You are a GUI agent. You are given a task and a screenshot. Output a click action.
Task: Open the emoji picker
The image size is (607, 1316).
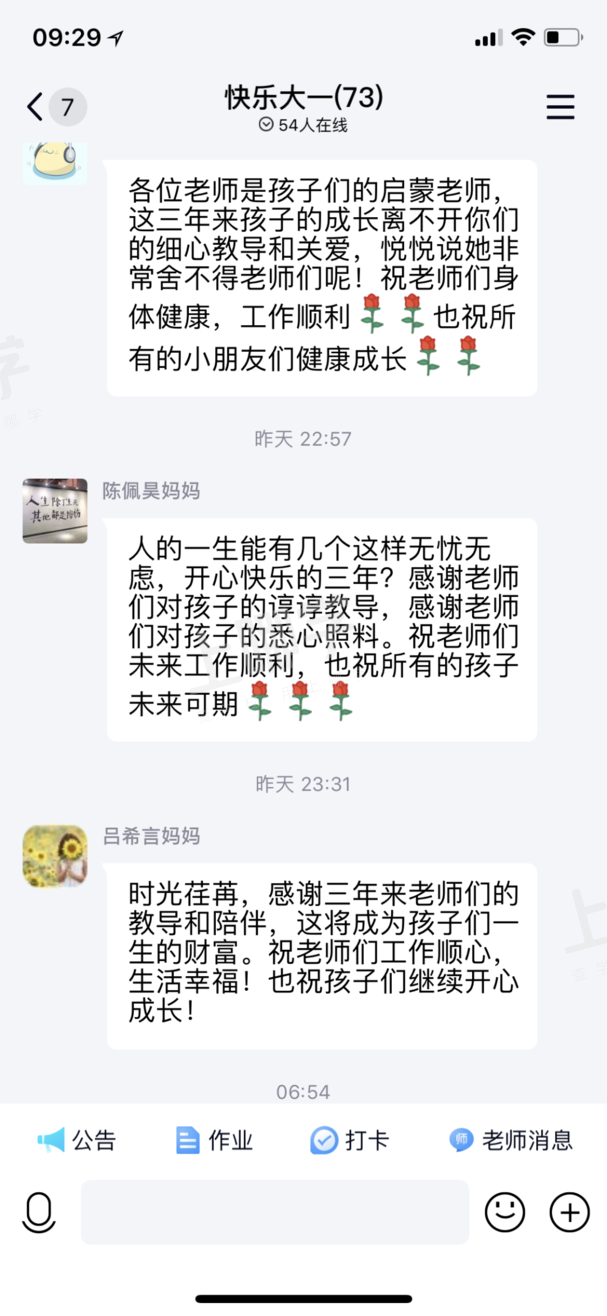(505, 1212)
